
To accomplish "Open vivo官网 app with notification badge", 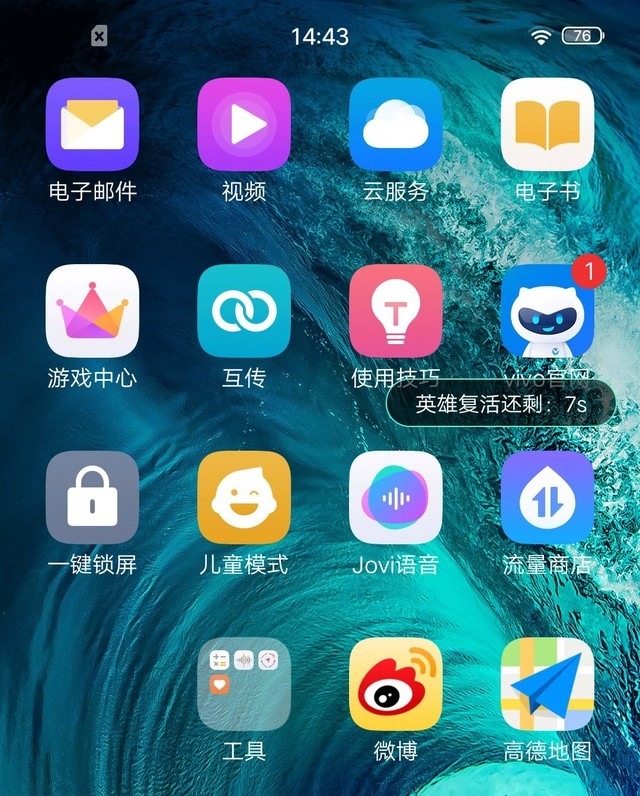I will coord(547,311).
